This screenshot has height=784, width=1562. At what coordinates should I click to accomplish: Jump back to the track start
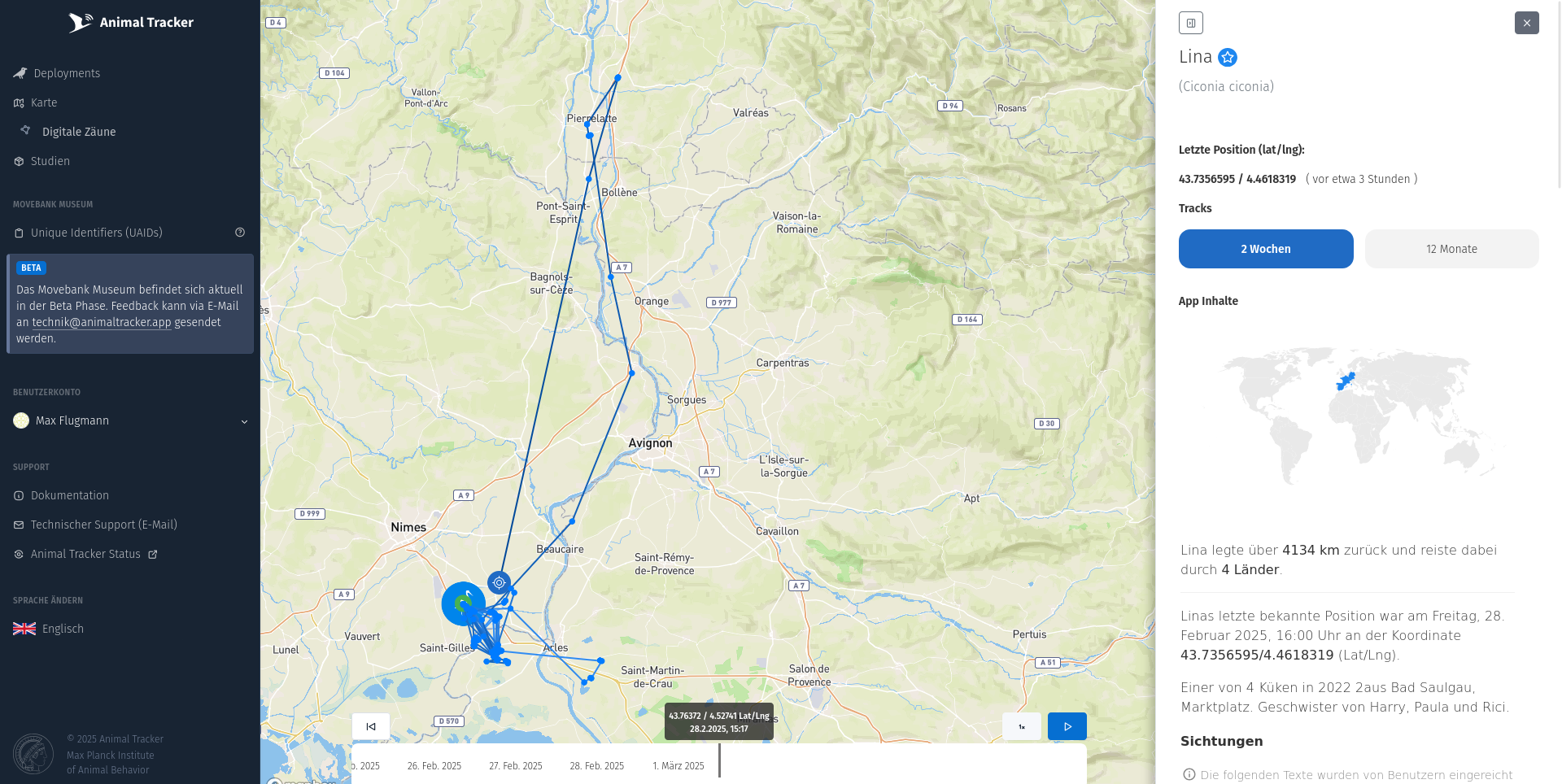pos(371,726)
